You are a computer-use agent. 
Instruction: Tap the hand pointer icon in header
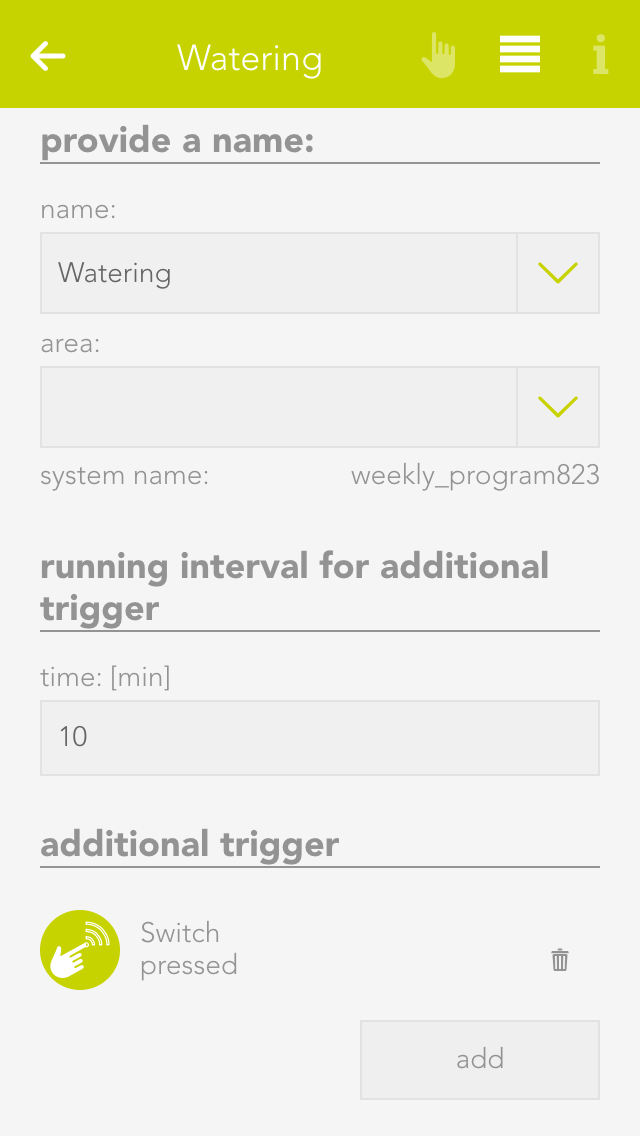click(x=438, y=56)
